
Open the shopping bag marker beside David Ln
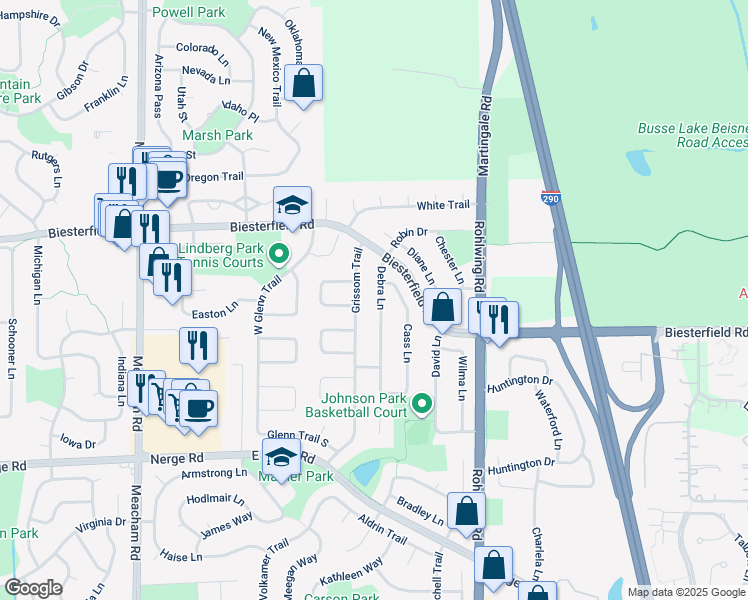pyautogui.click(x=442, y=307)
